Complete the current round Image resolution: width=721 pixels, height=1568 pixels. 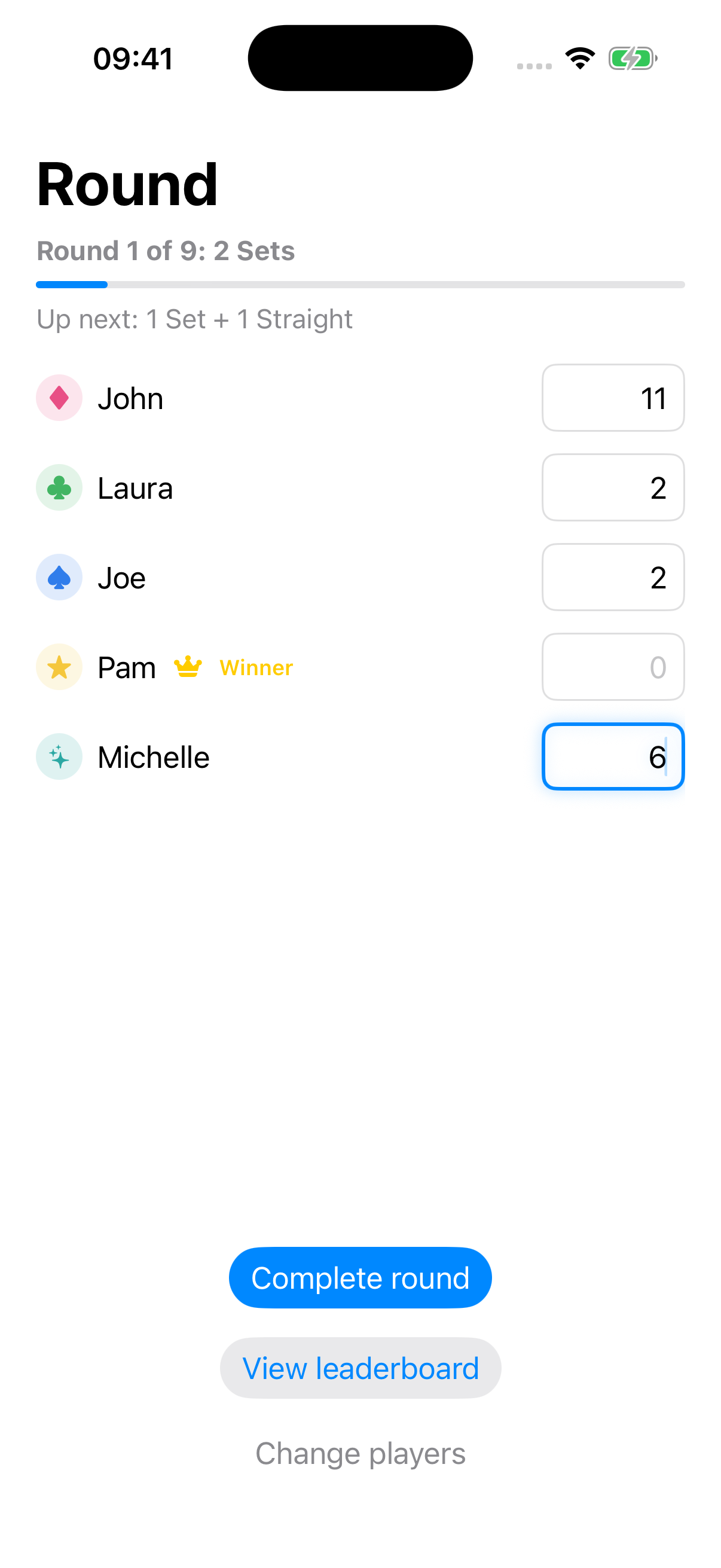360,1277
